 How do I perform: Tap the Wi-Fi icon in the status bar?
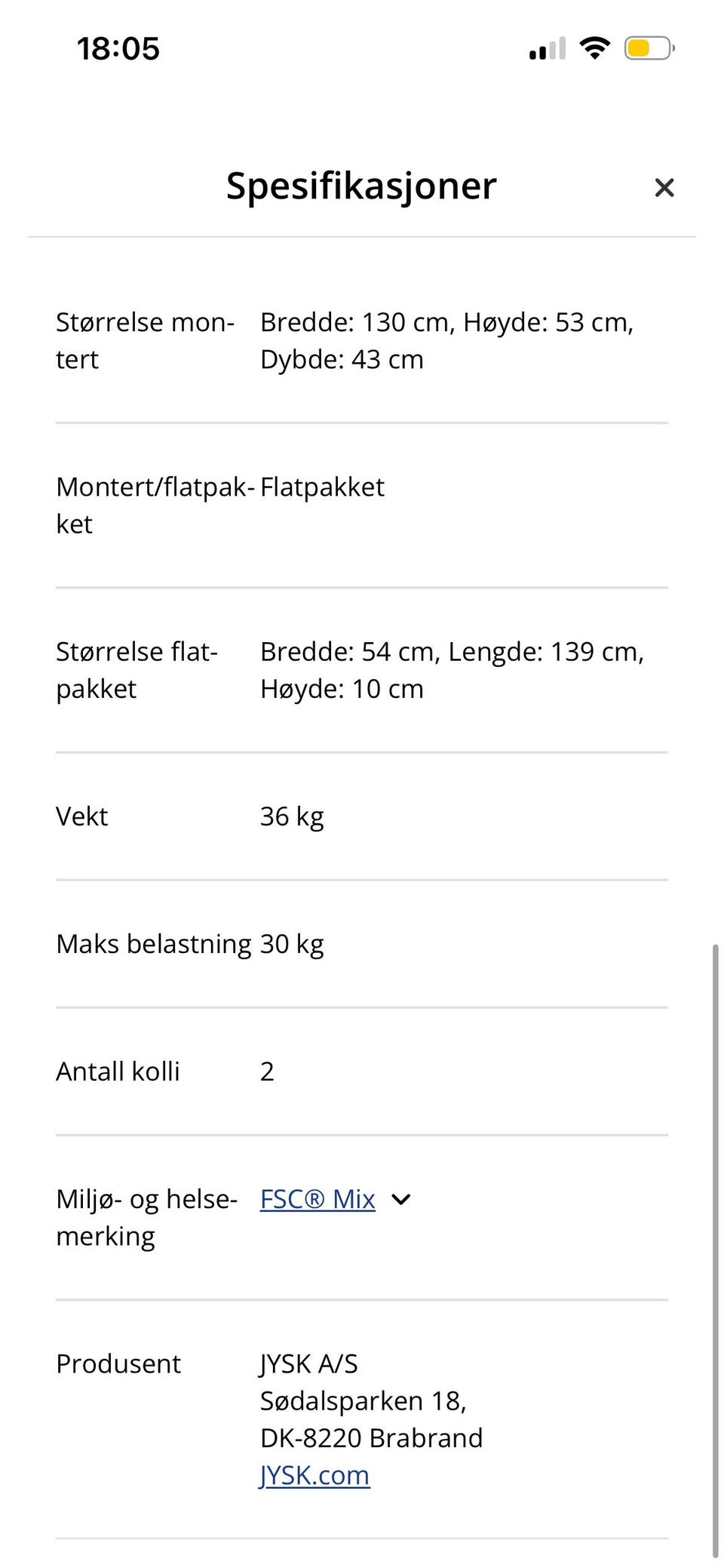coord(594,47)
